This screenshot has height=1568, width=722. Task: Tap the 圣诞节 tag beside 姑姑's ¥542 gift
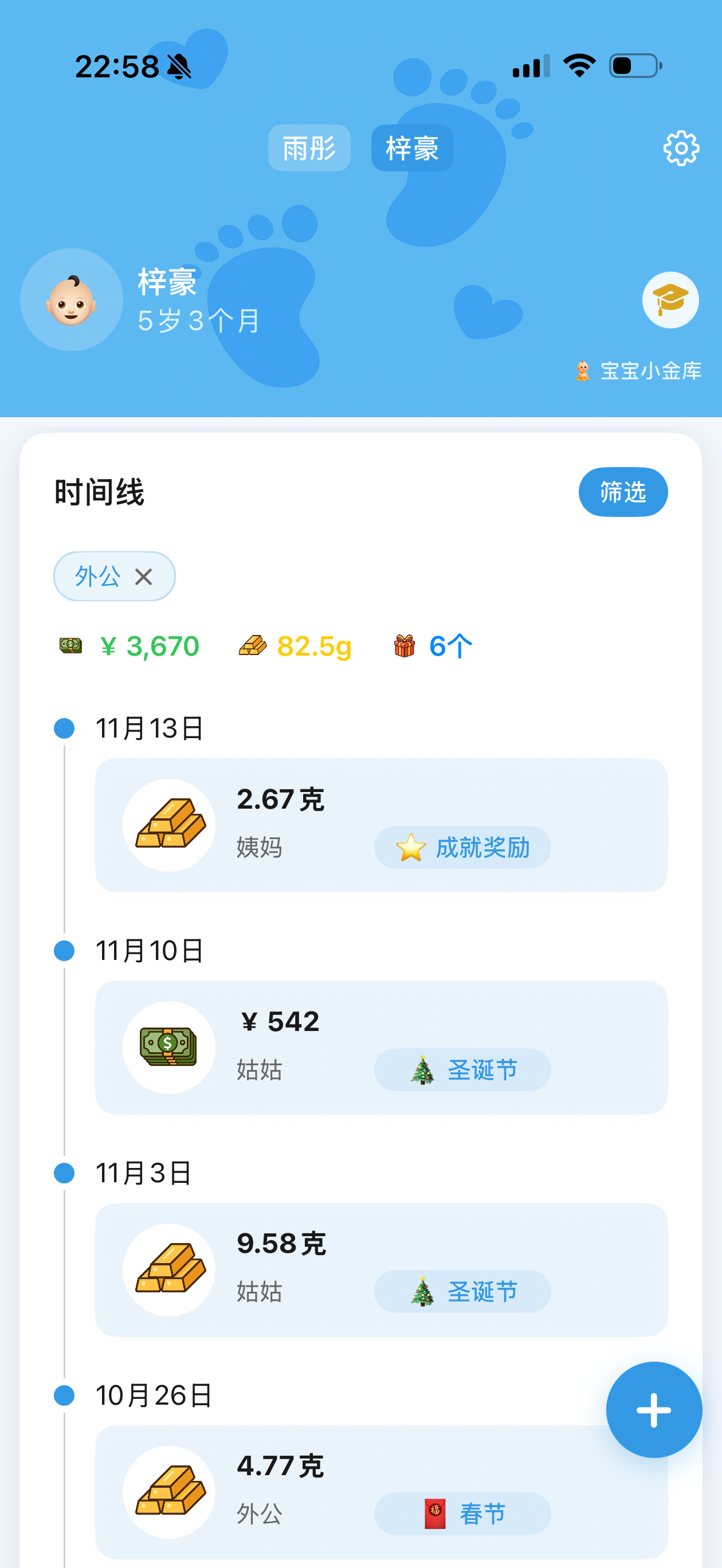tap(462, 1069)
